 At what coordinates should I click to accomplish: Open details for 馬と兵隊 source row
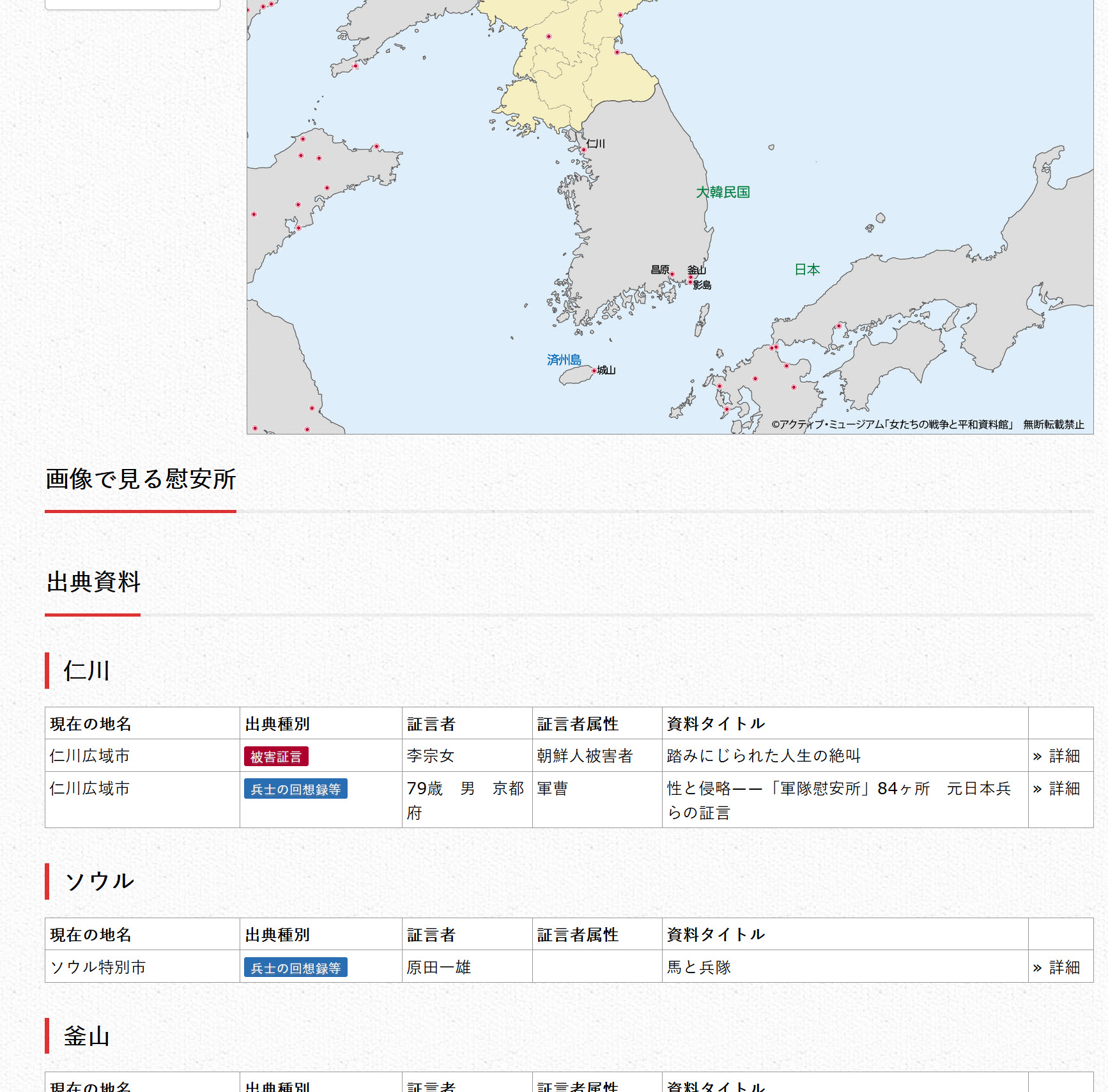point(1057,967)
